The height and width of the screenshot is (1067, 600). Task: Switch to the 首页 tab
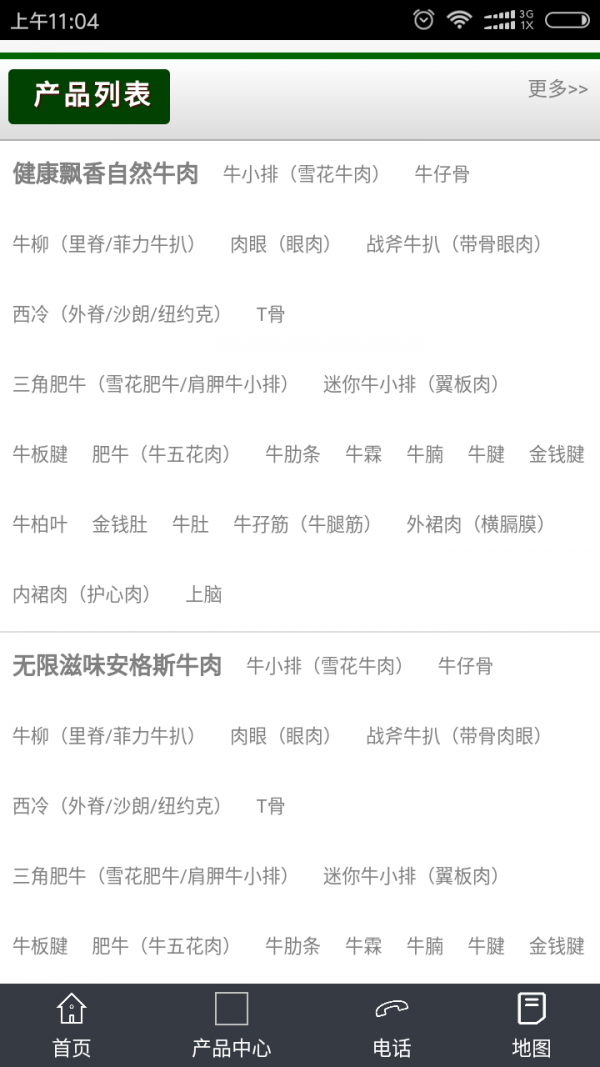tap(72, 1024)
